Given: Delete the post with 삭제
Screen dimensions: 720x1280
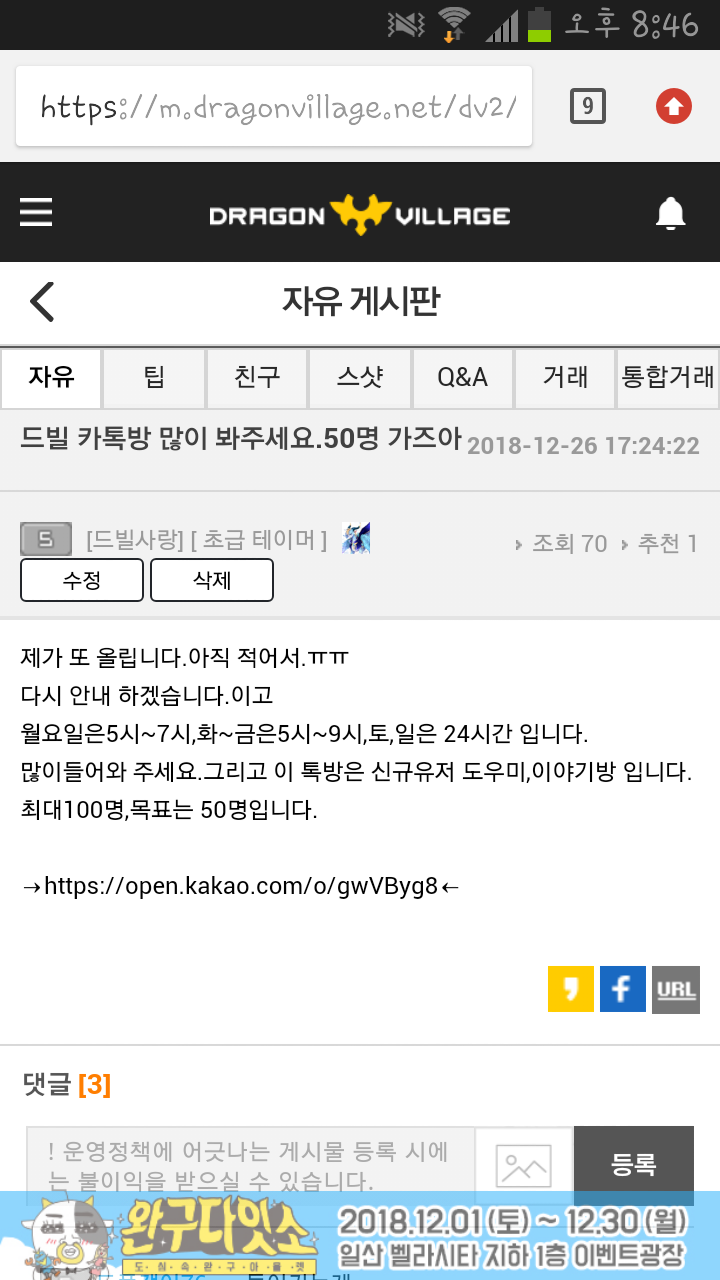Looking at the screenshot, I should 212,580.
